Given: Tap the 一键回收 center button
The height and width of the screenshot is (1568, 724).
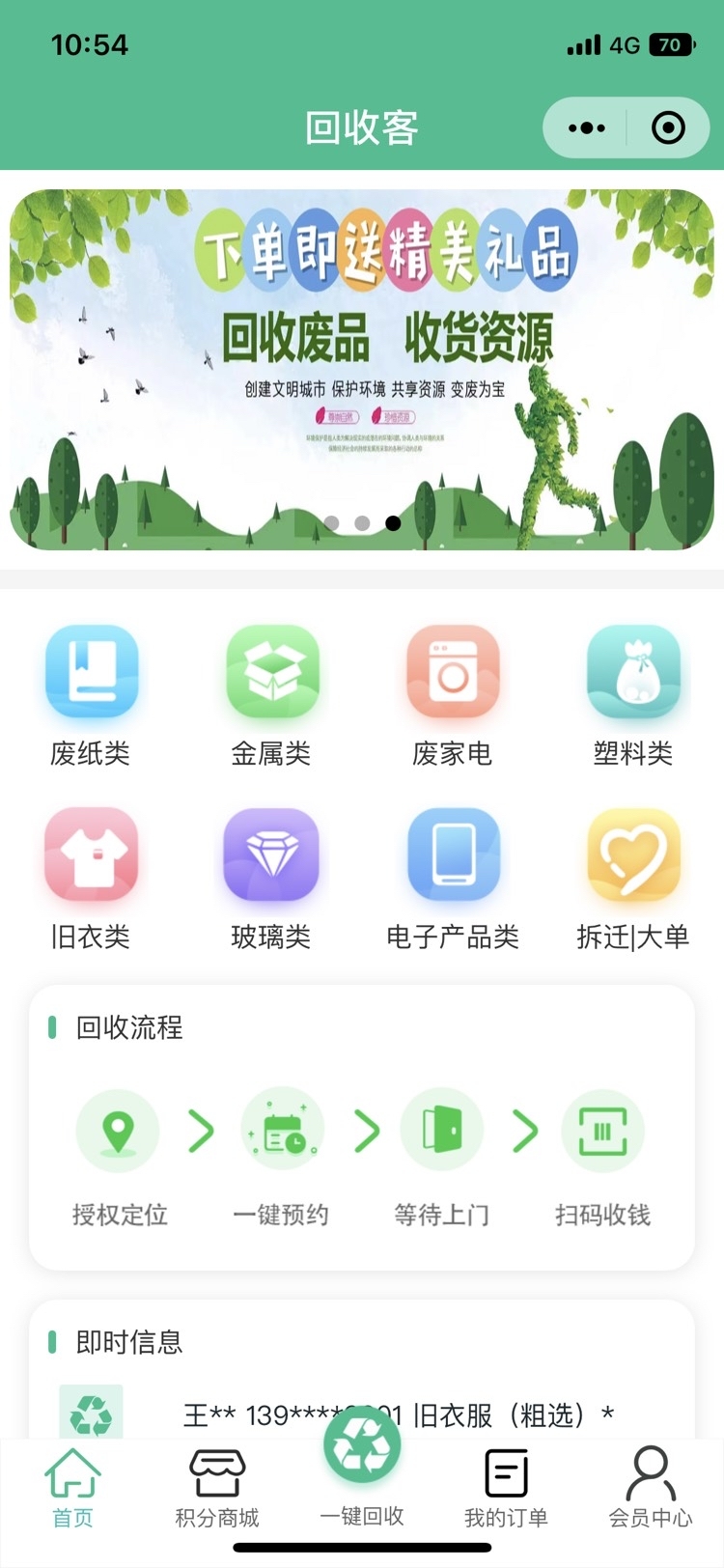Looking at the screenshot, I should pyautogui.click(x=362, y=1468).
